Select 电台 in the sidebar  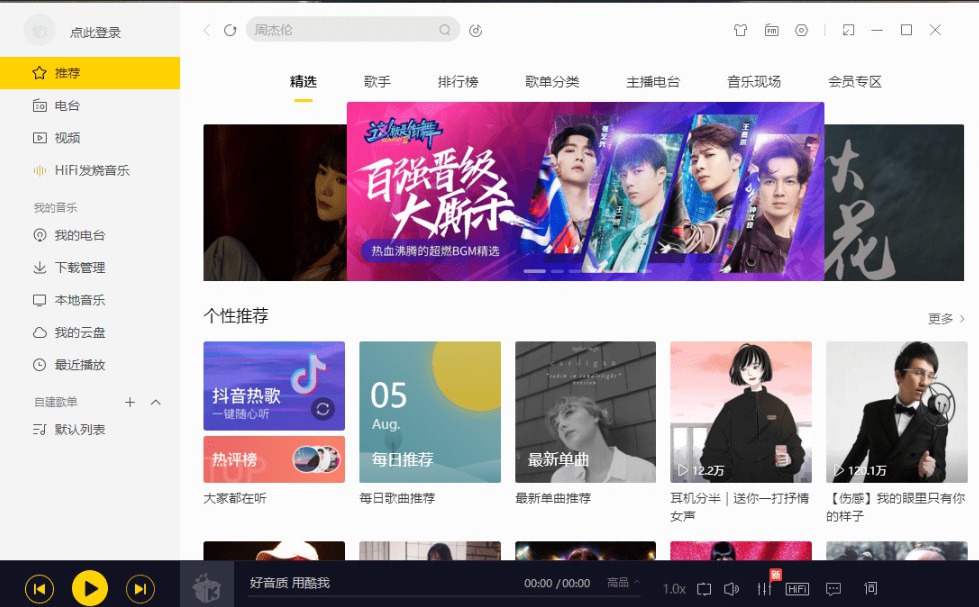[x=67, y=105]
